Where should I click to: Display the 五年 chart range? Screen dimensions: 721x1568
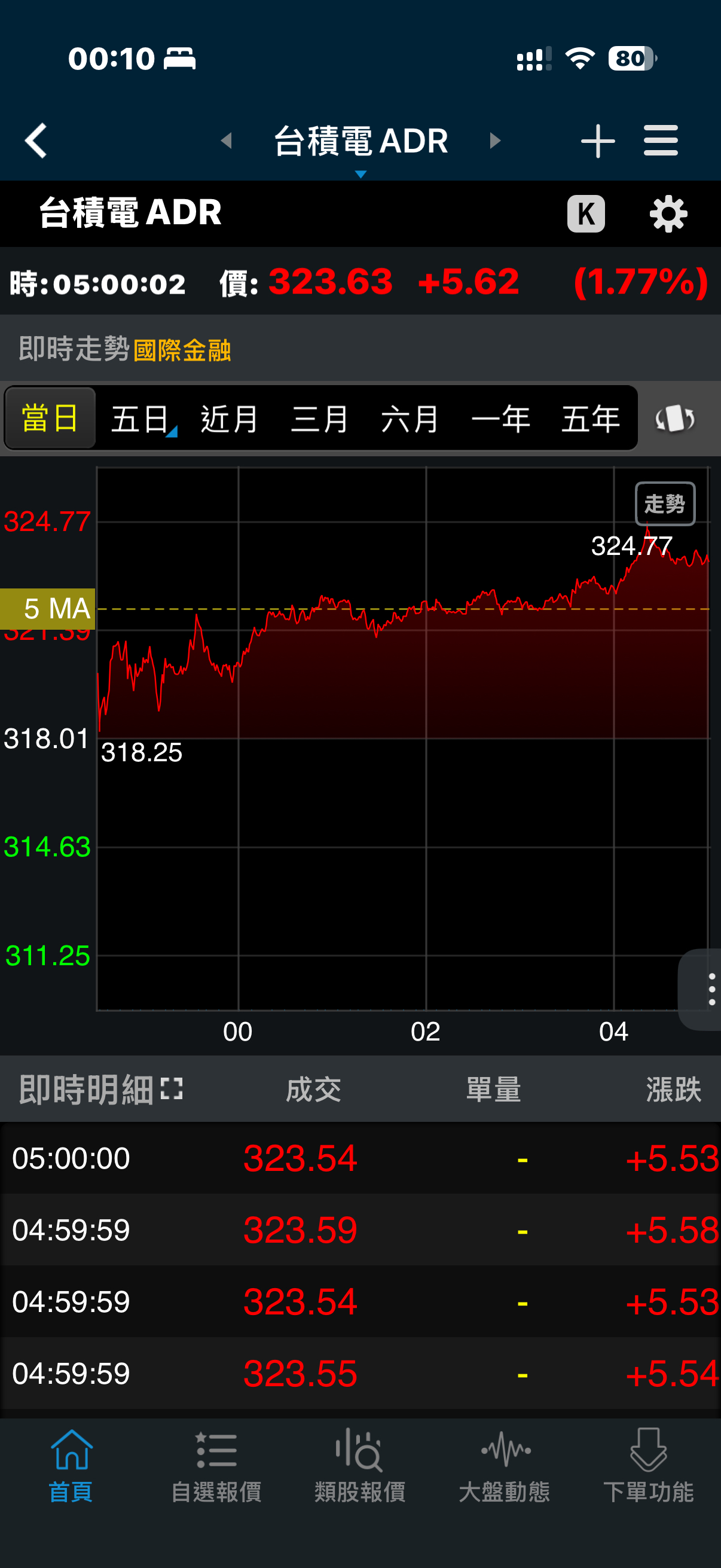click(x=590, y=419)
